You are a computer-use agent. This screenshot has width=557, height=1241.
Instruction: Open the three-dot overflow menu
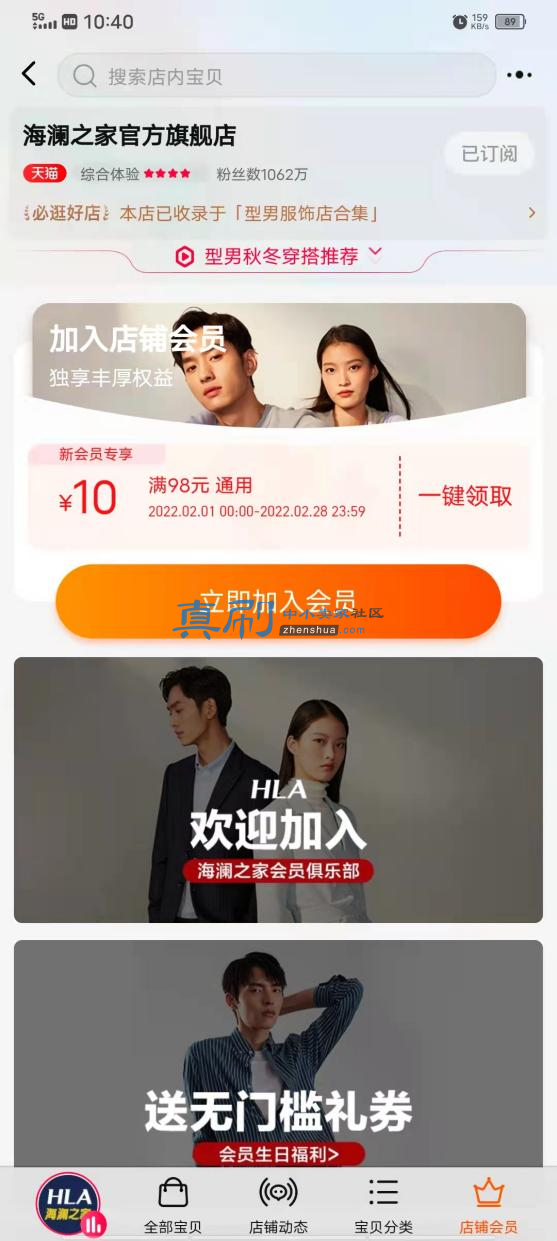[x=519, y=75]
